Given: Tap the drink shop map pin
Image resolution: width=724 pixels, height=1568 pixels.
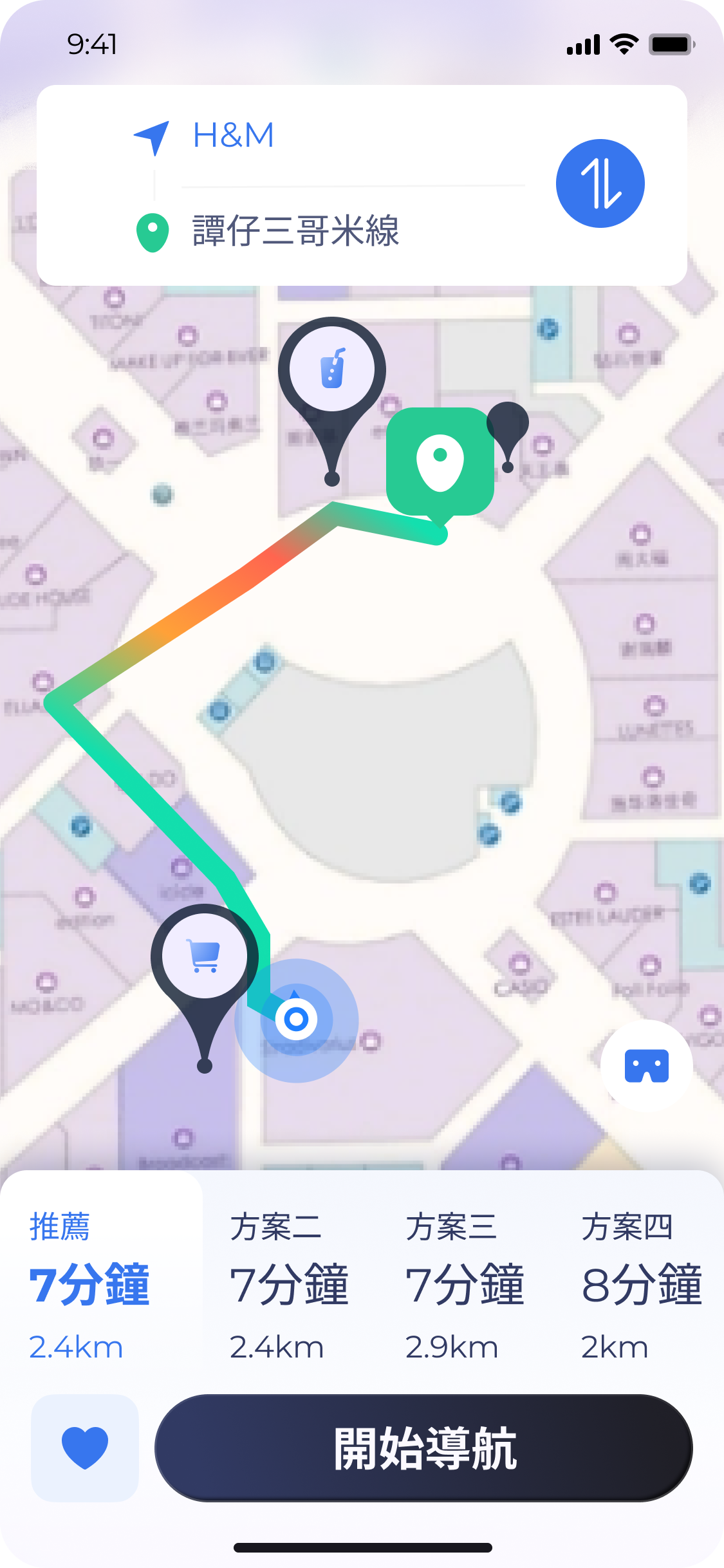Looking at the screenshot, I should [332, 371].
